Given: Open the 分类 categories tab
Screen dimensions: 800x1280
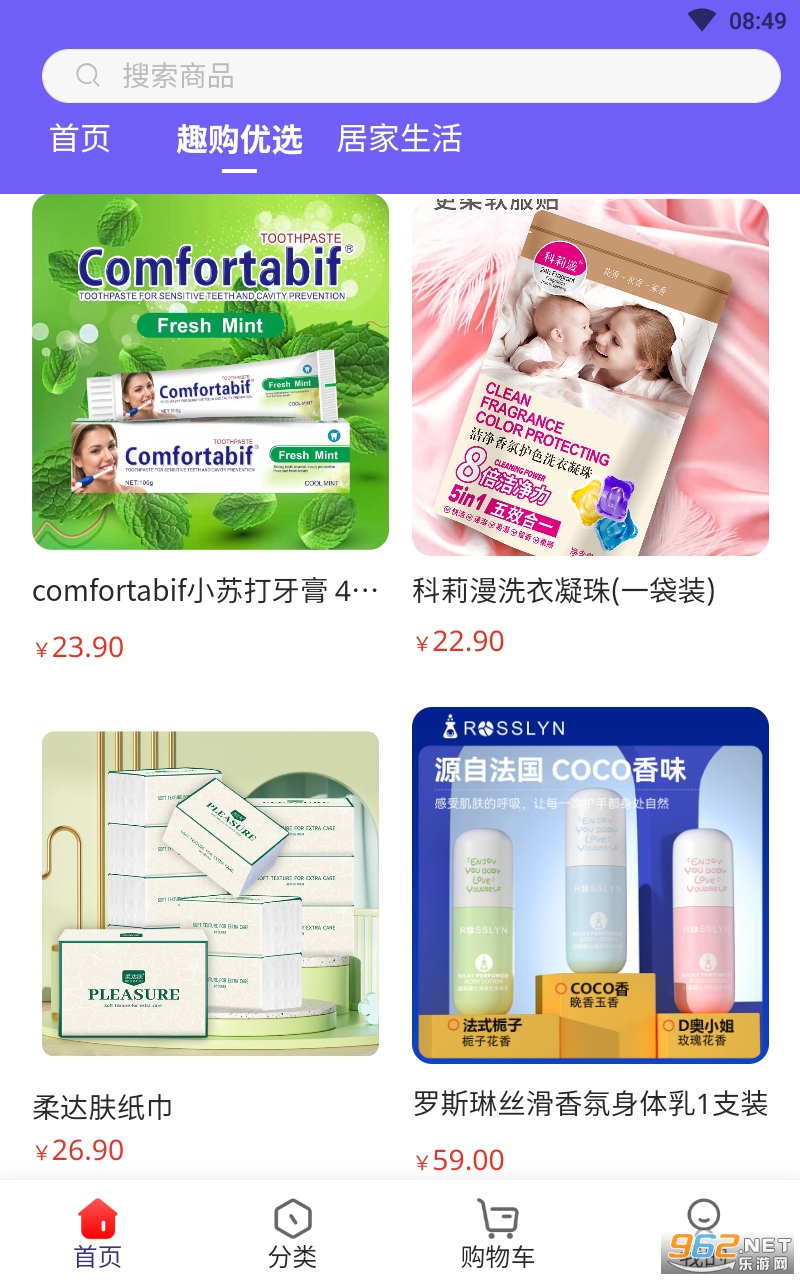Looking at the screenshot, I should click(x=292, y=1233).
